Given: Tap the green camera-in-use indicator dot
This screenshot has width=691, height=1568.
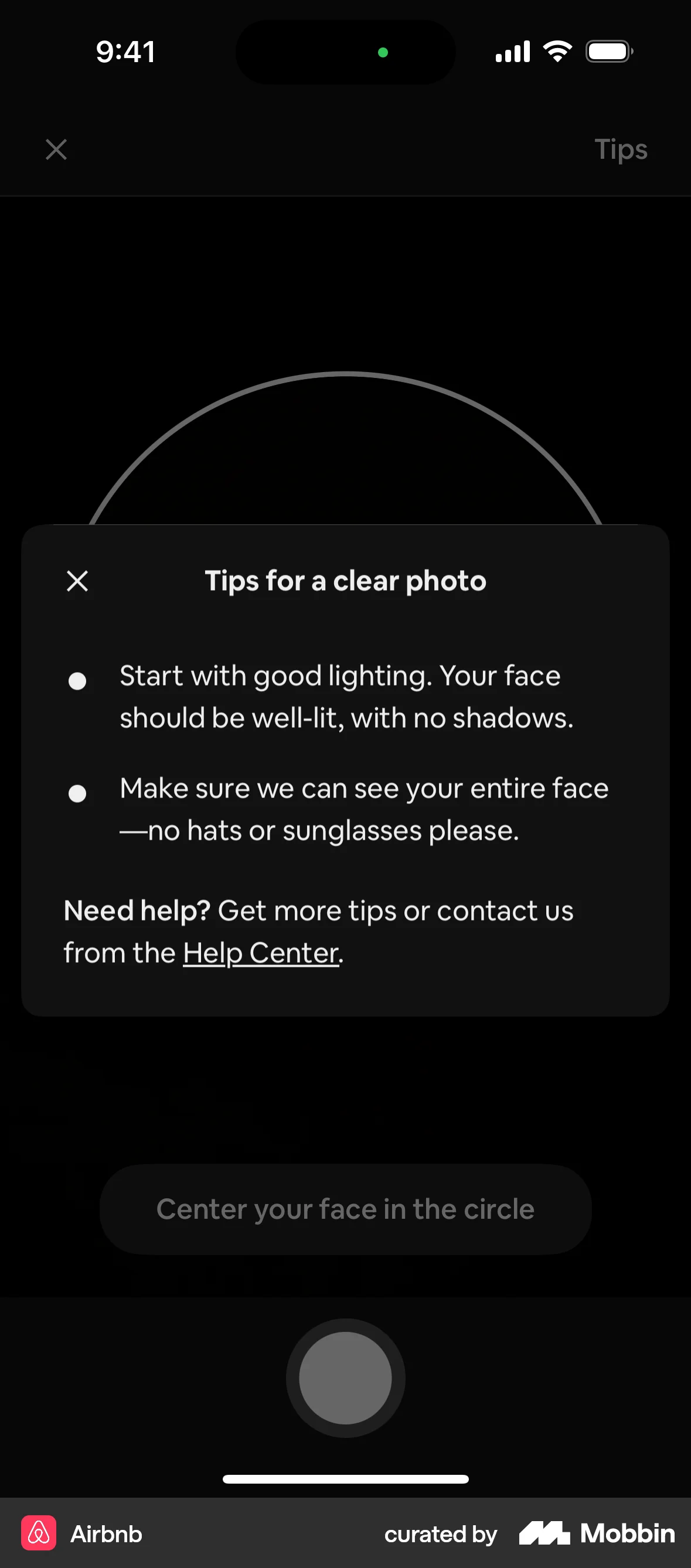Looking at the screenshot, I should click(382, 52).
